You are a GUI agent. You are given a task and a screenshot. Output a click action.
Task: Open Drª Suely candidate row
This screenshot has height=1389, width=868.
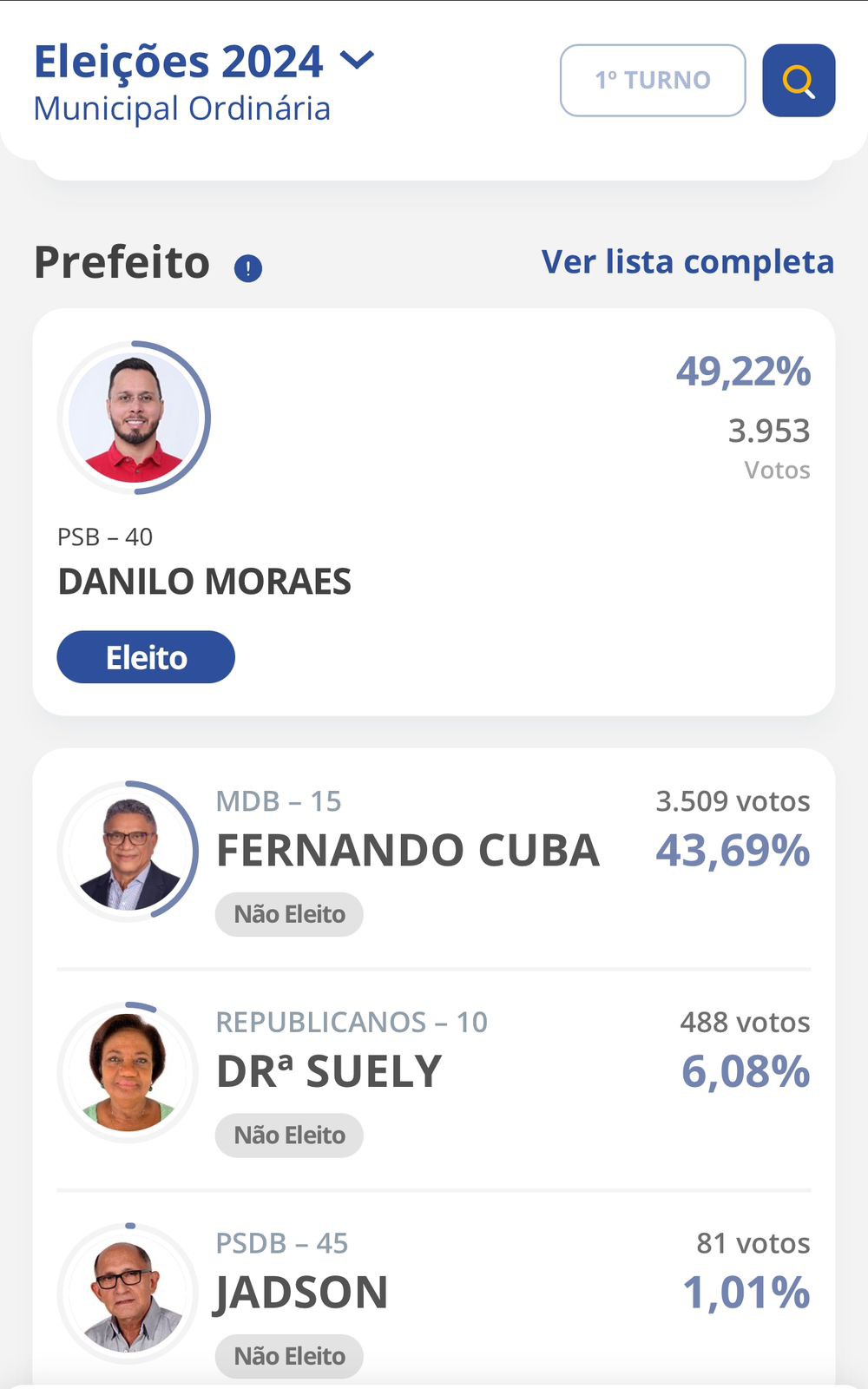click(x=434, y=1079)
